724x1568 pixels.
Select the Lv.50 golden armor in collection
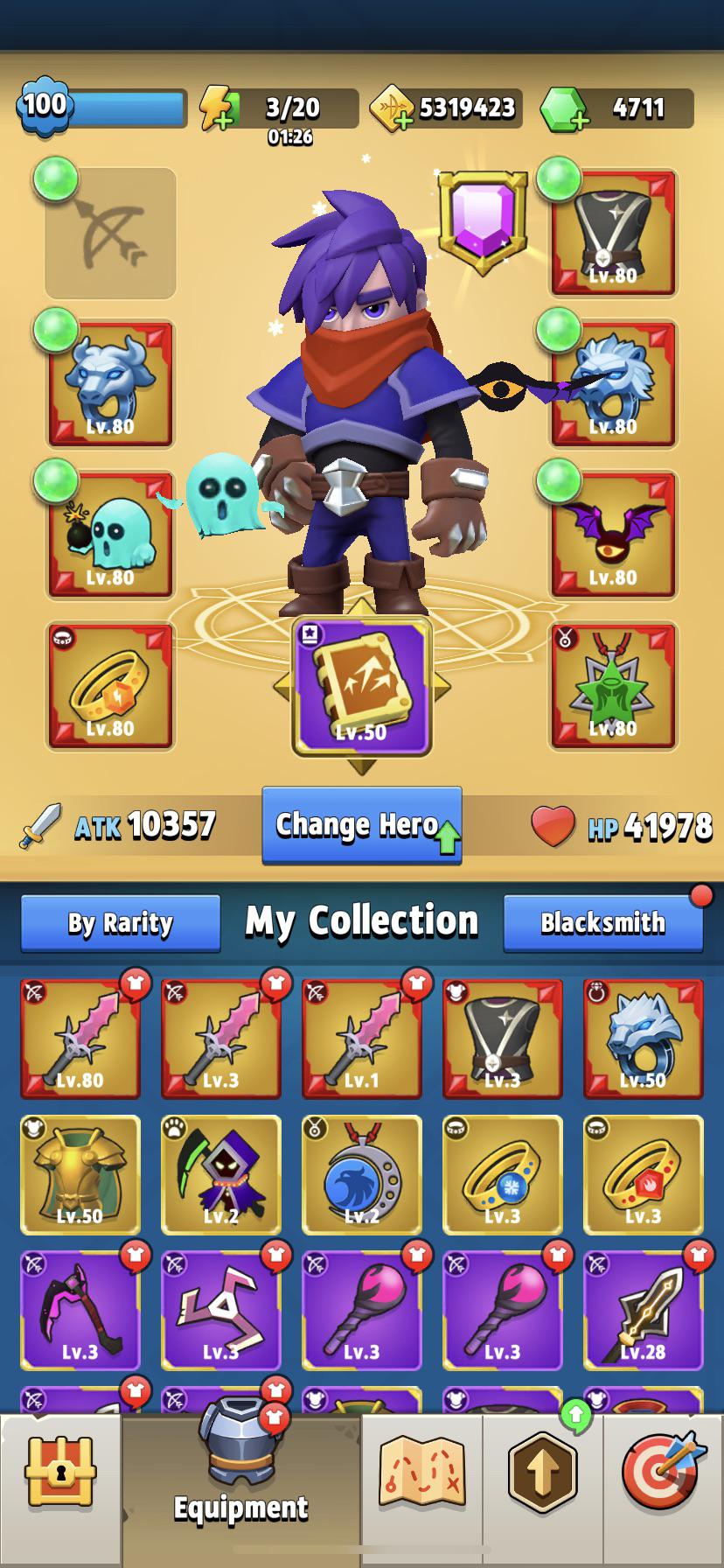click(x=80, y=1174)
